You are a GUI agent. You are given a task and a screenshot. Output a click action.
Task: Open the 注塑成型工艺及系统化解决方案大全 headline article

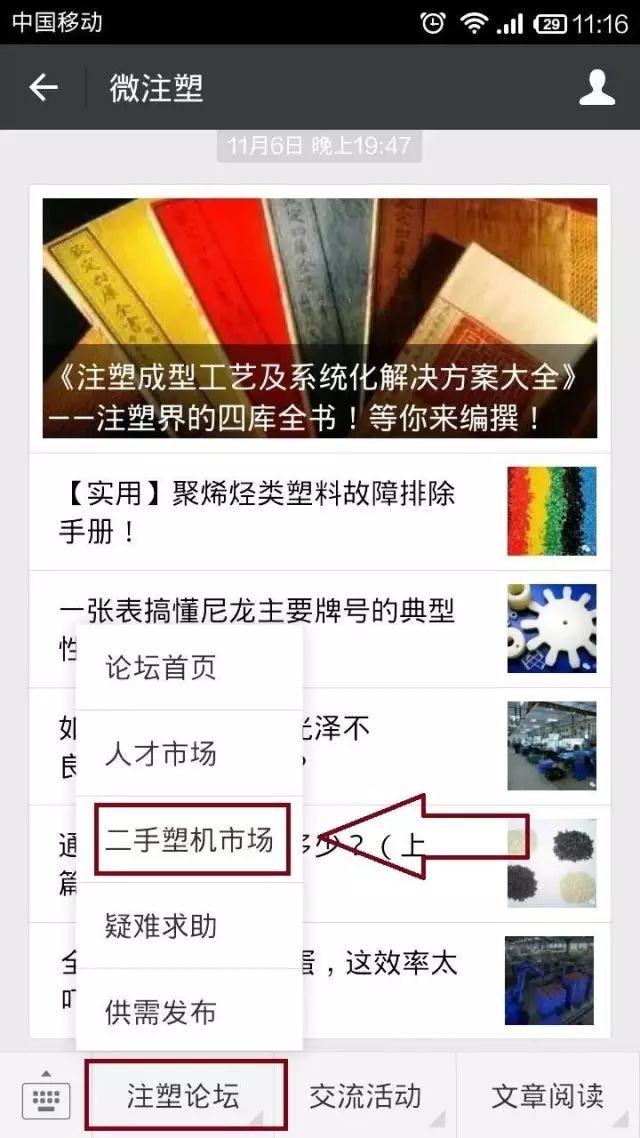point(319,318)
